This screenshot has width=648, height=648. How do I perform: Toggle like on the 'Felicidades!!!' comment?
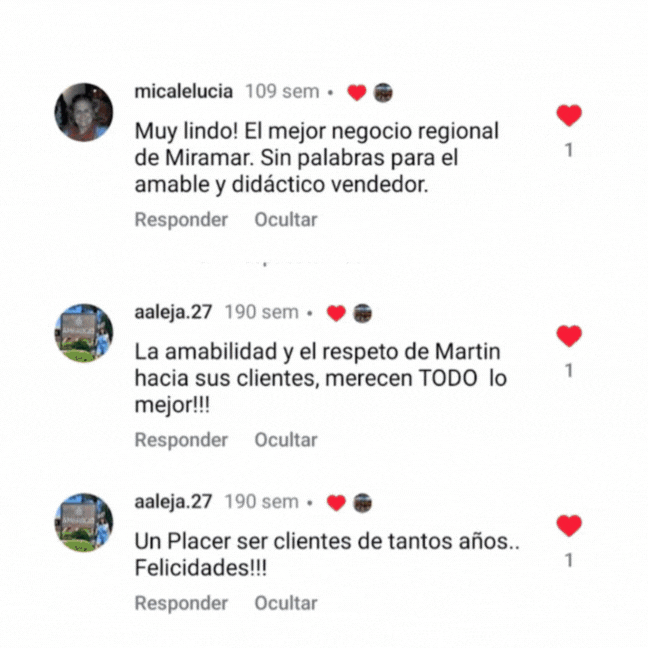569,526
